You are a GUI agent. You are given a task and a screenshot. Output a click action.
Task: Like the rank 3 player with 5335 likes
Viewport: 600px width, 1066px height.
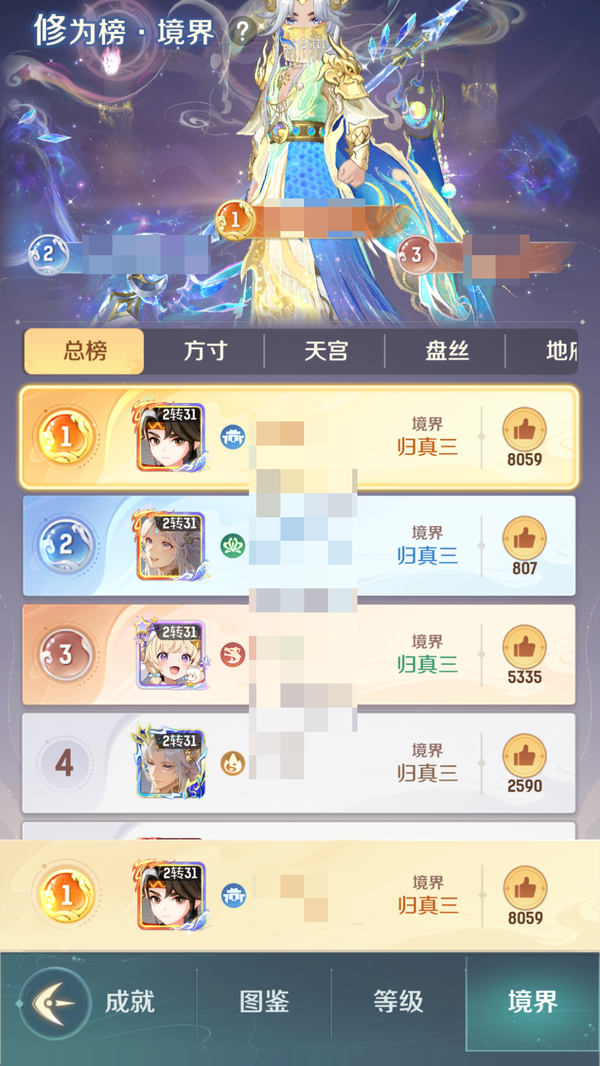[524, 647]
